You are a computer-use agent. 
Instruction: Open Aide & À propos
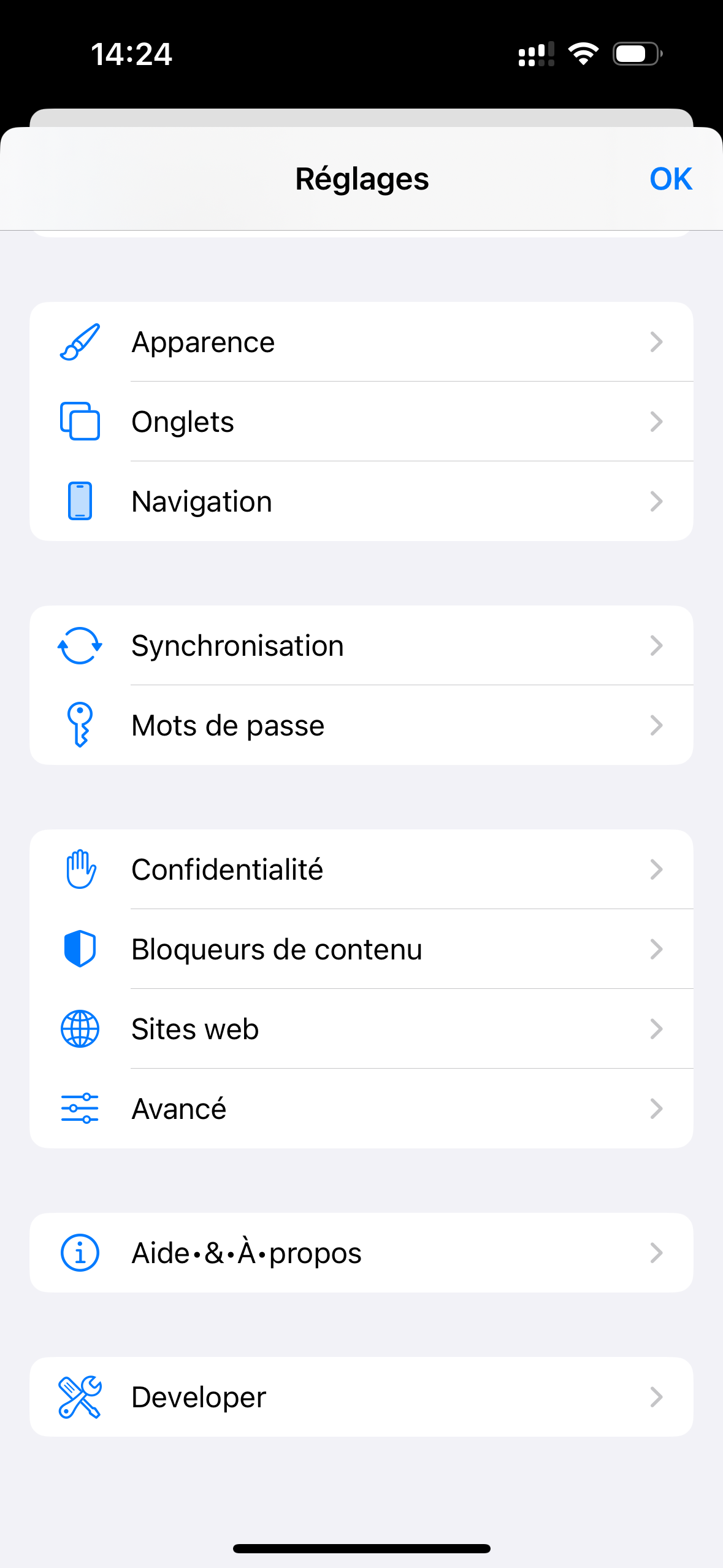tap(361, 1253)
